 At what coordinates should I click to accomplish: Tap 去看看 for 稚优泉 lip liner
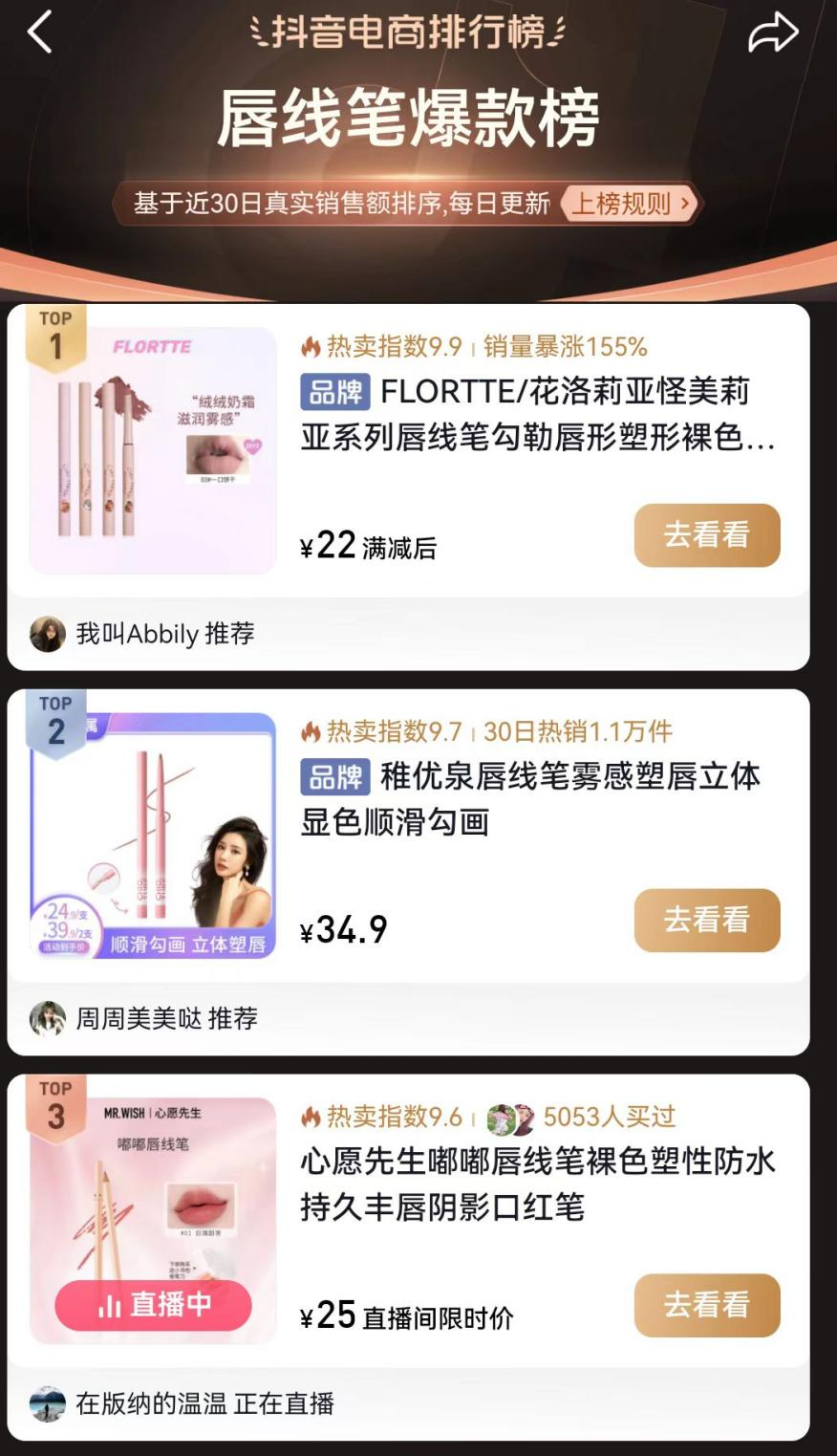[x=706, y=920]
